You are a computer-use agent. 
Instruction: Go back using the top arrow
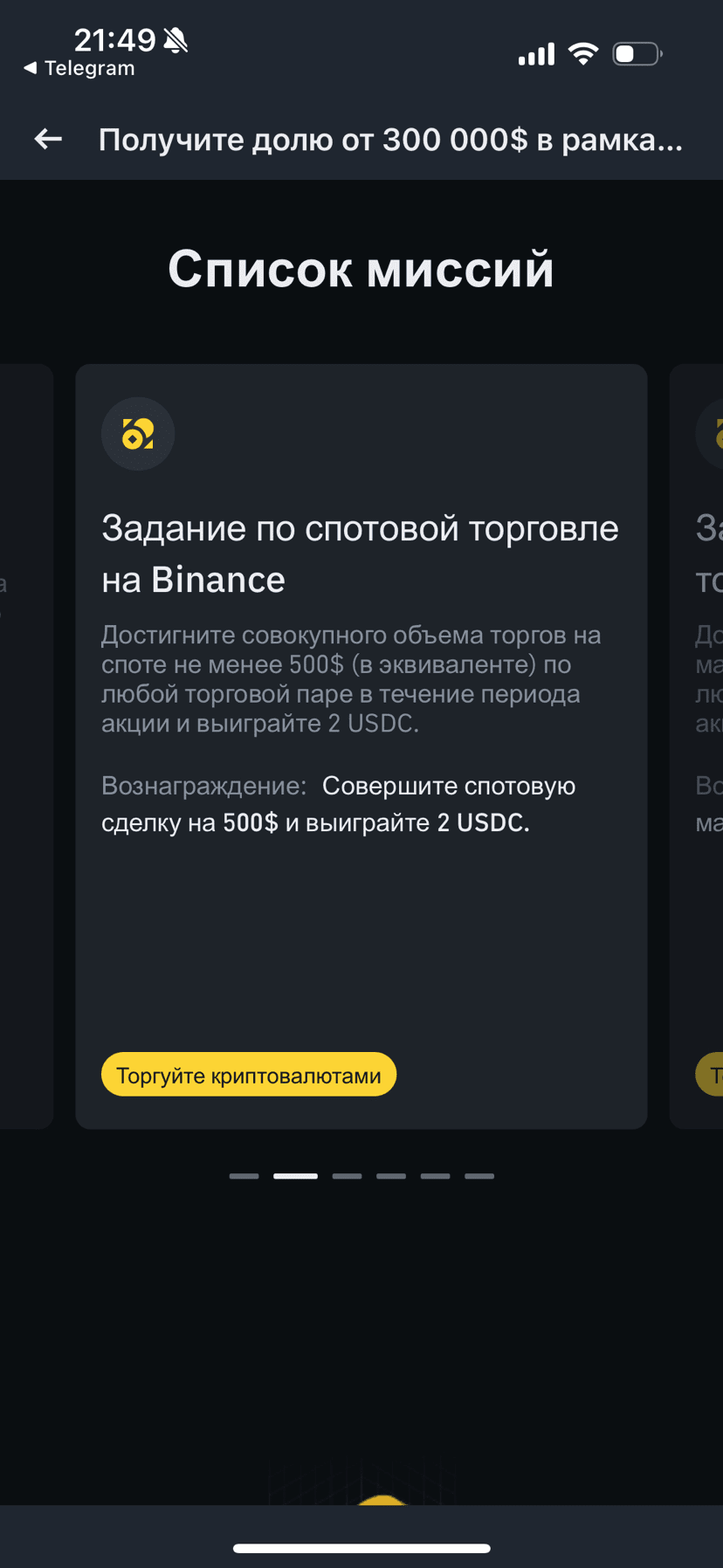(48, 139)
